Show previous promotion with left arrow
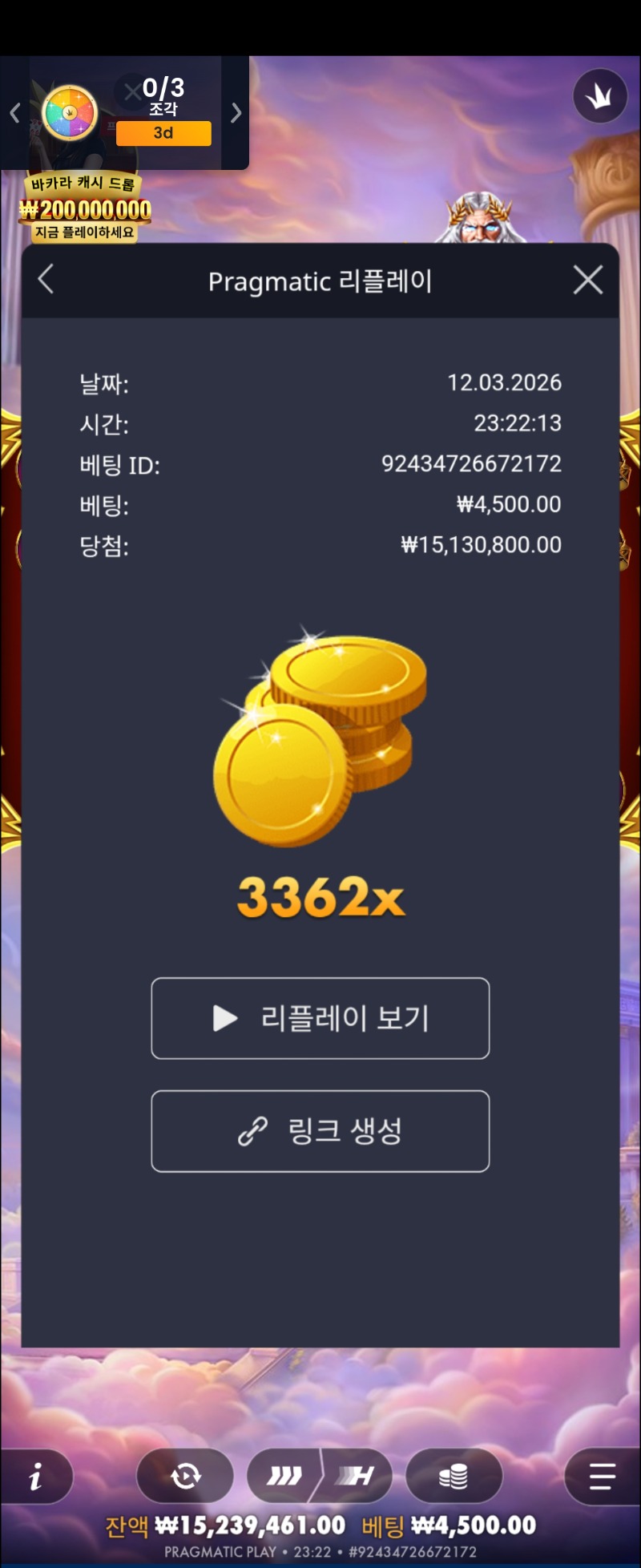Image resolution: width=641 pixels, height=1568 pixels. pyautogui.click(x=14, y=113)
